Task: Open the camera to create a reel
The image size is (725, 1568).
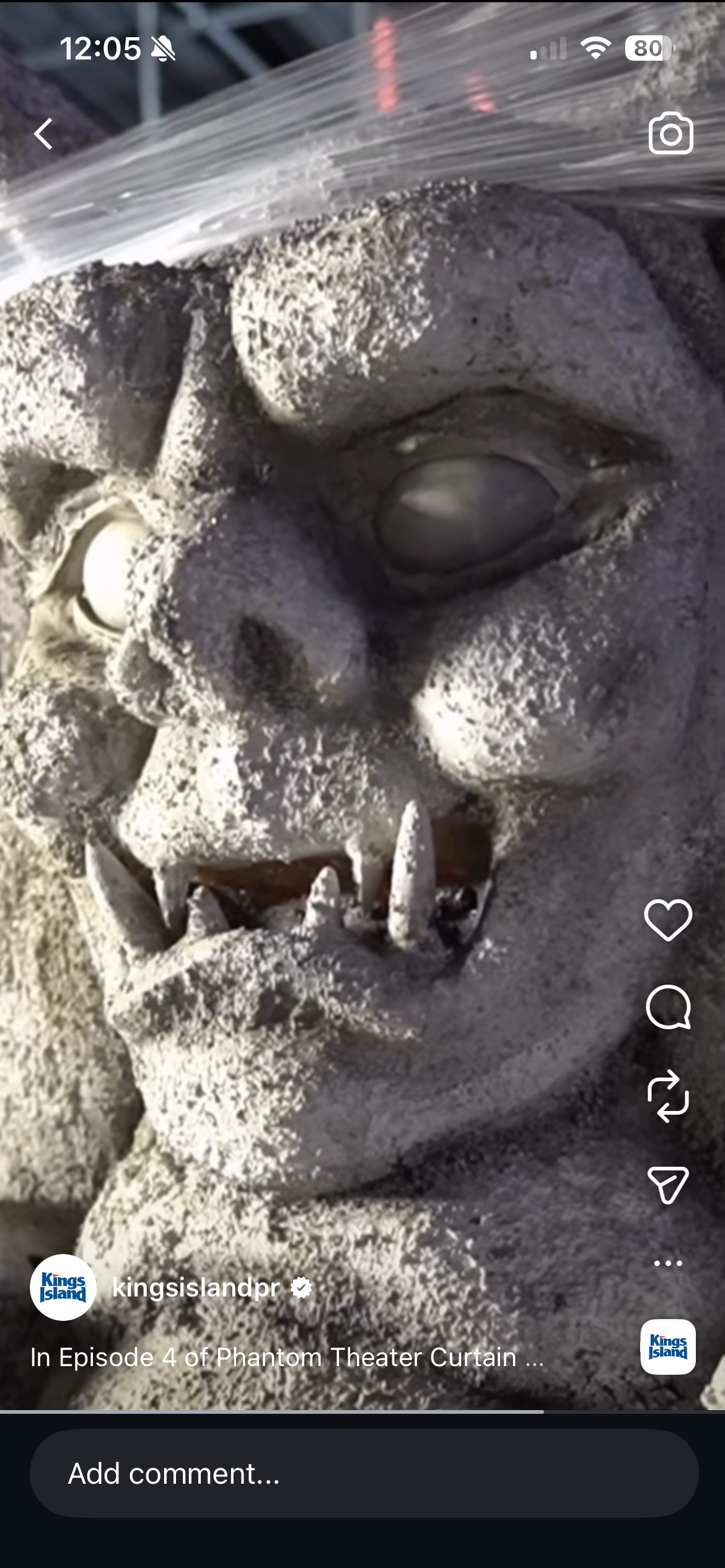Action: 670,133
